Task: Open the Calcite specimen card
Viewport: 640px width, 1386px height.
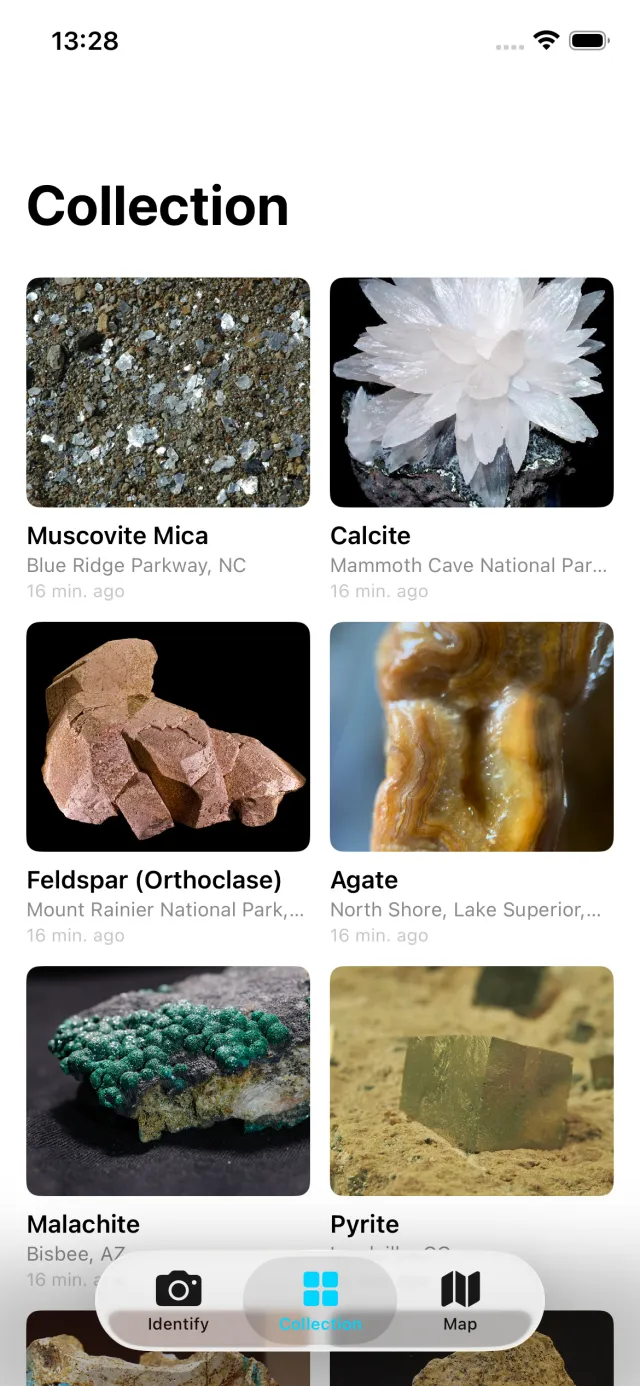Action: tap(471, 393)
